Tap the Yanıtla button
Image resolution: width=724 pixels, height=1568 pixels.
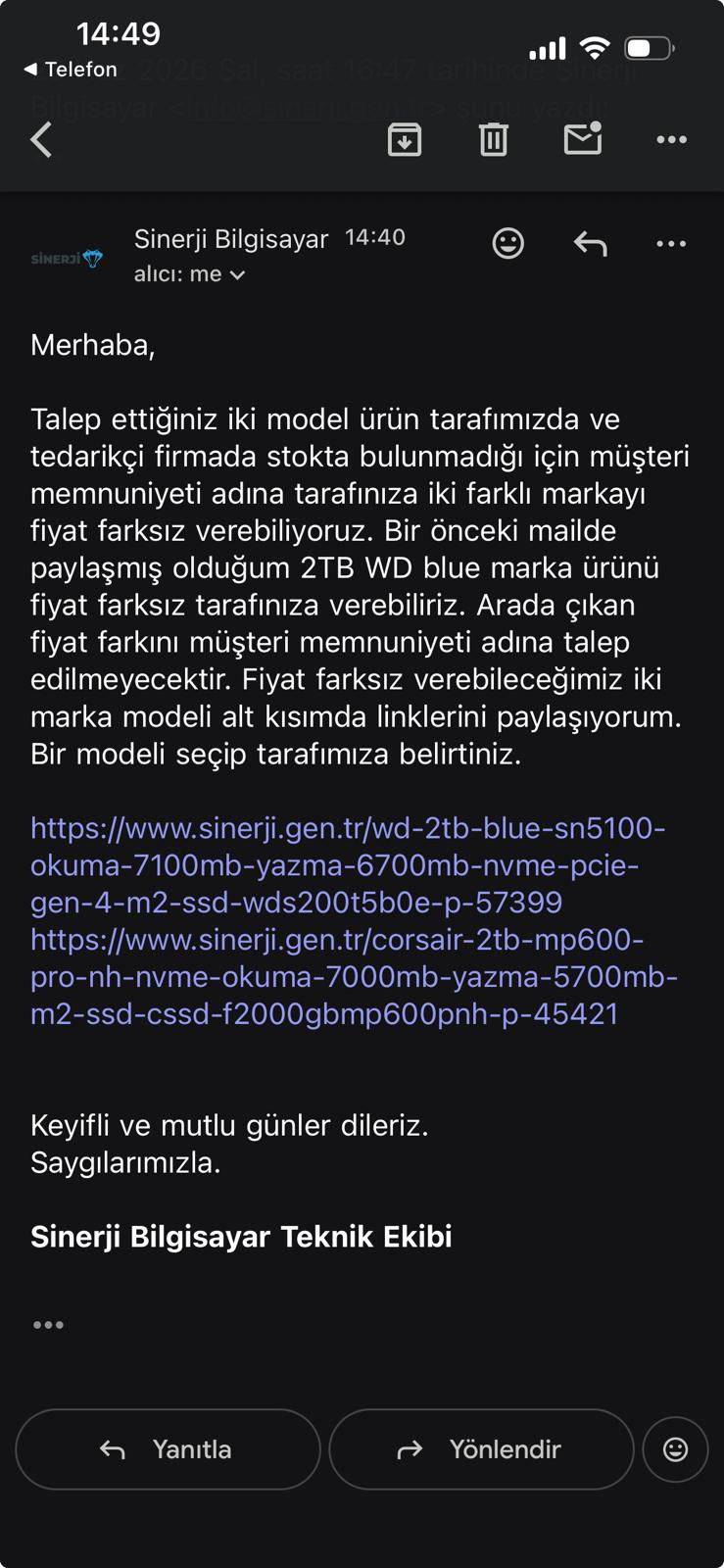click(168, 1449)
